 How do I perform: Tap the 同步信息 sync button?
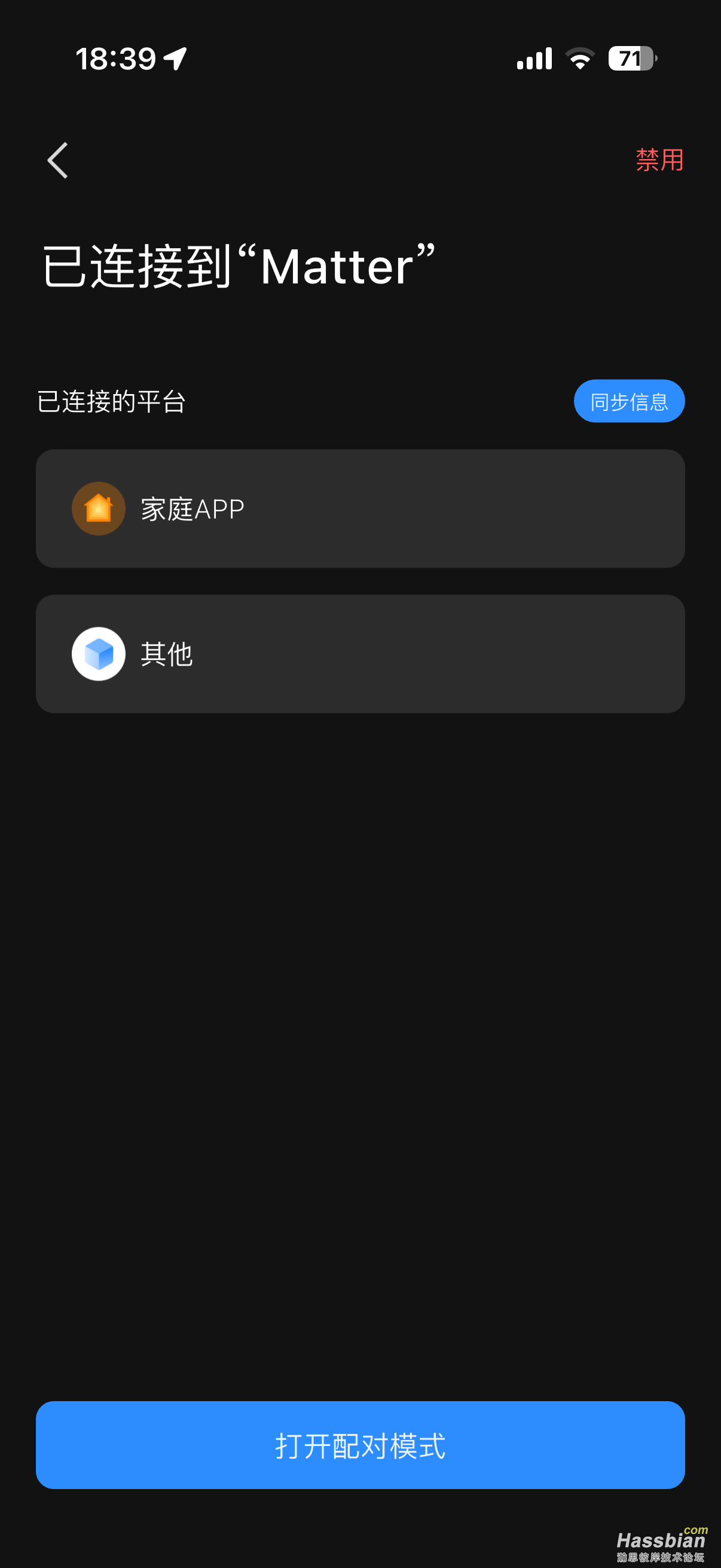[628, 401]
